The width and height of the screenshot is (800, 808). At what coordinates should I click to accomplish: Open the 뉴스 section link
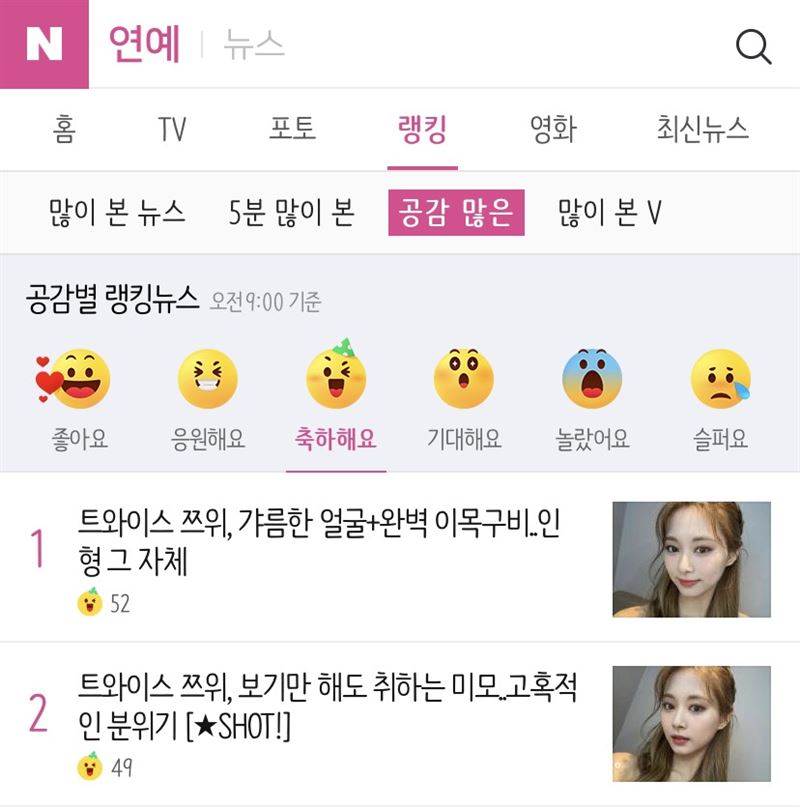254,45
